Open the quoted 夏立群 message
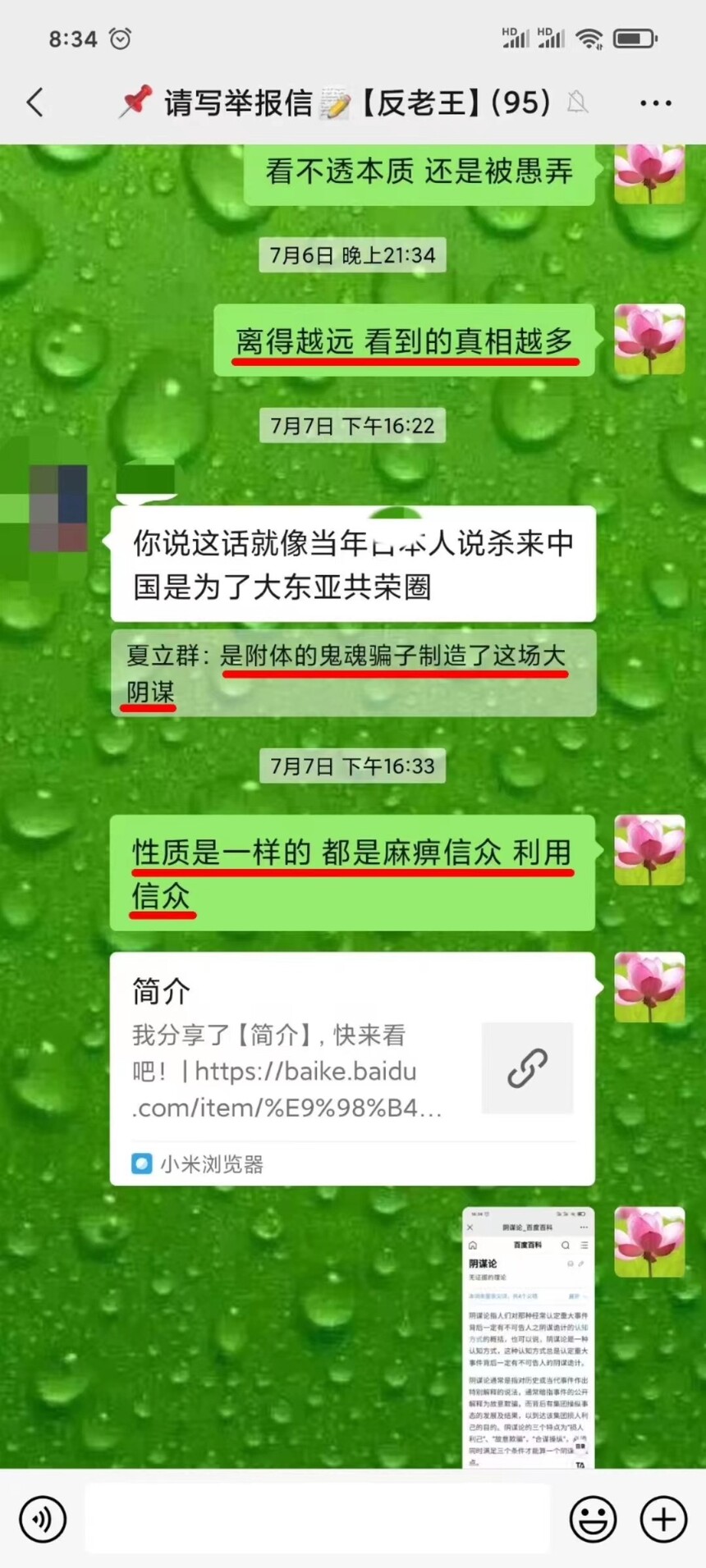The image size is (706, 1568). click(353, 674)
